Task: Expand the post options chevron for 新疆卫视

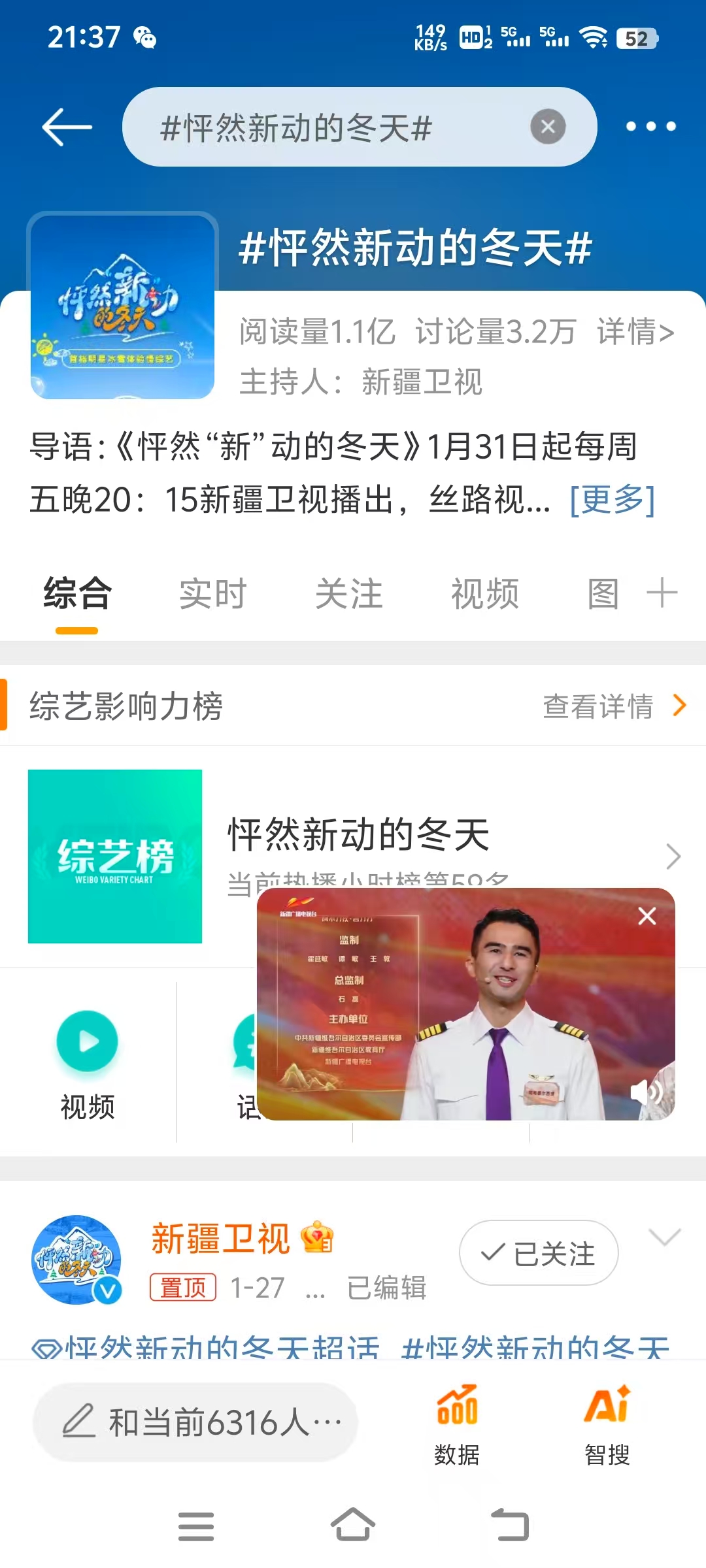Action: [664, 1236]
